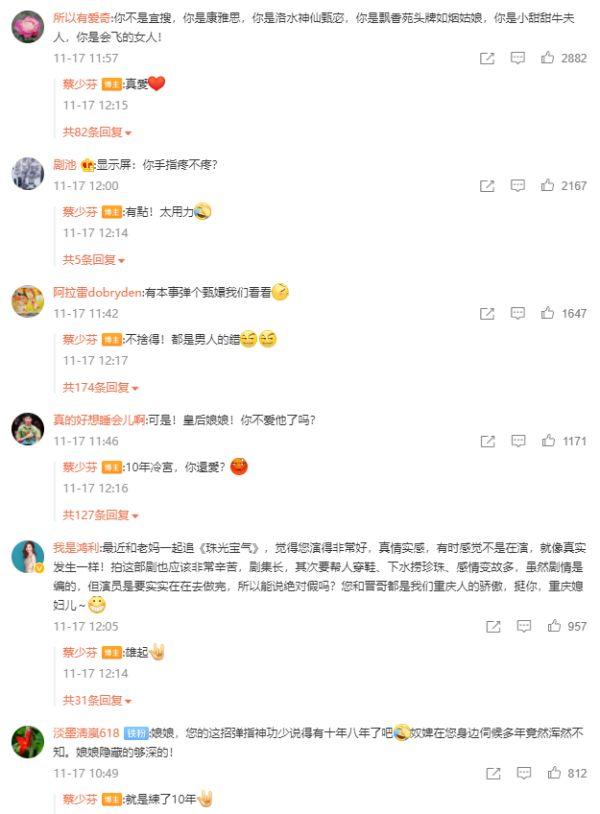
Task: Reply to 所以有爱奇's comment via comment icon
Action: click(517, 58)
